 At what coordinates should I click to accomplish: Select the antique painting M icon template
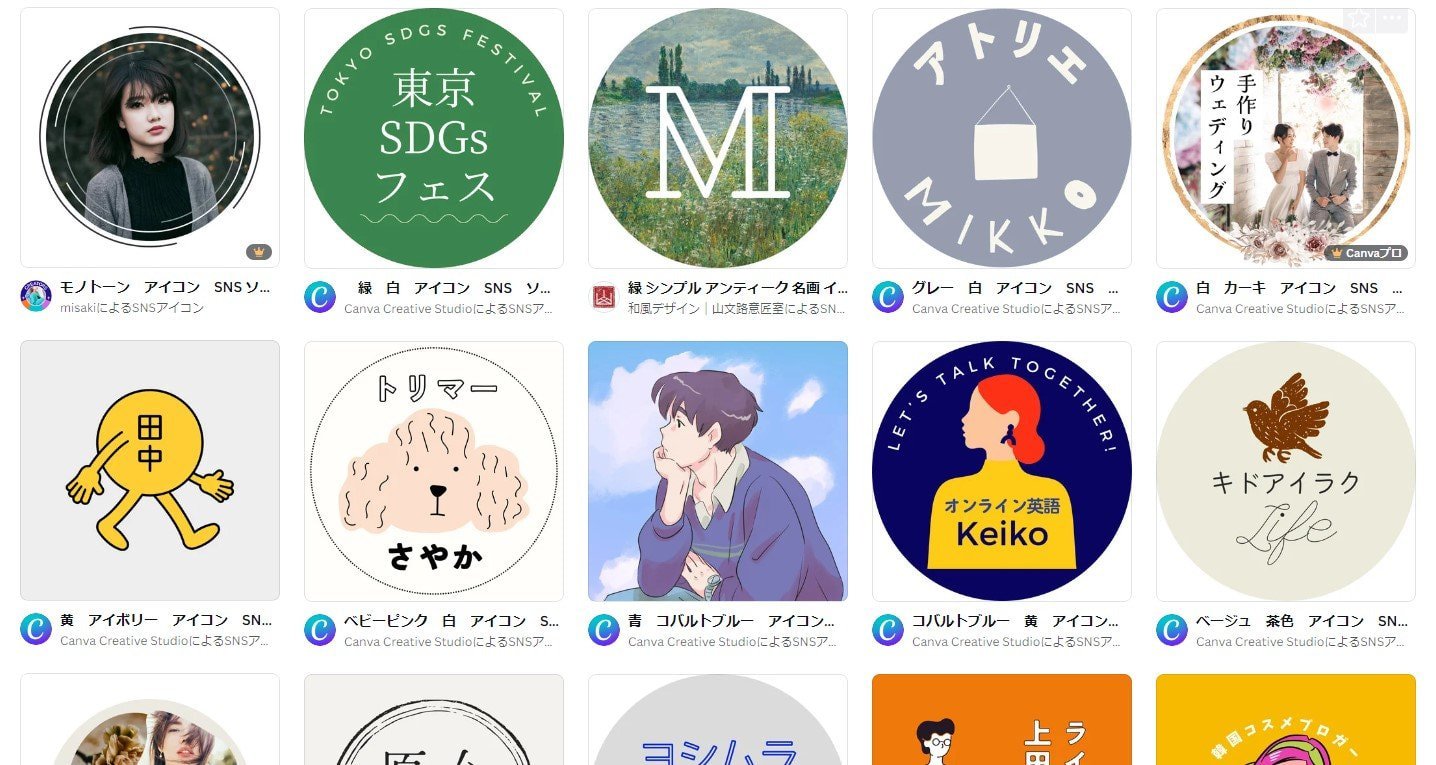tap(717, 138)
